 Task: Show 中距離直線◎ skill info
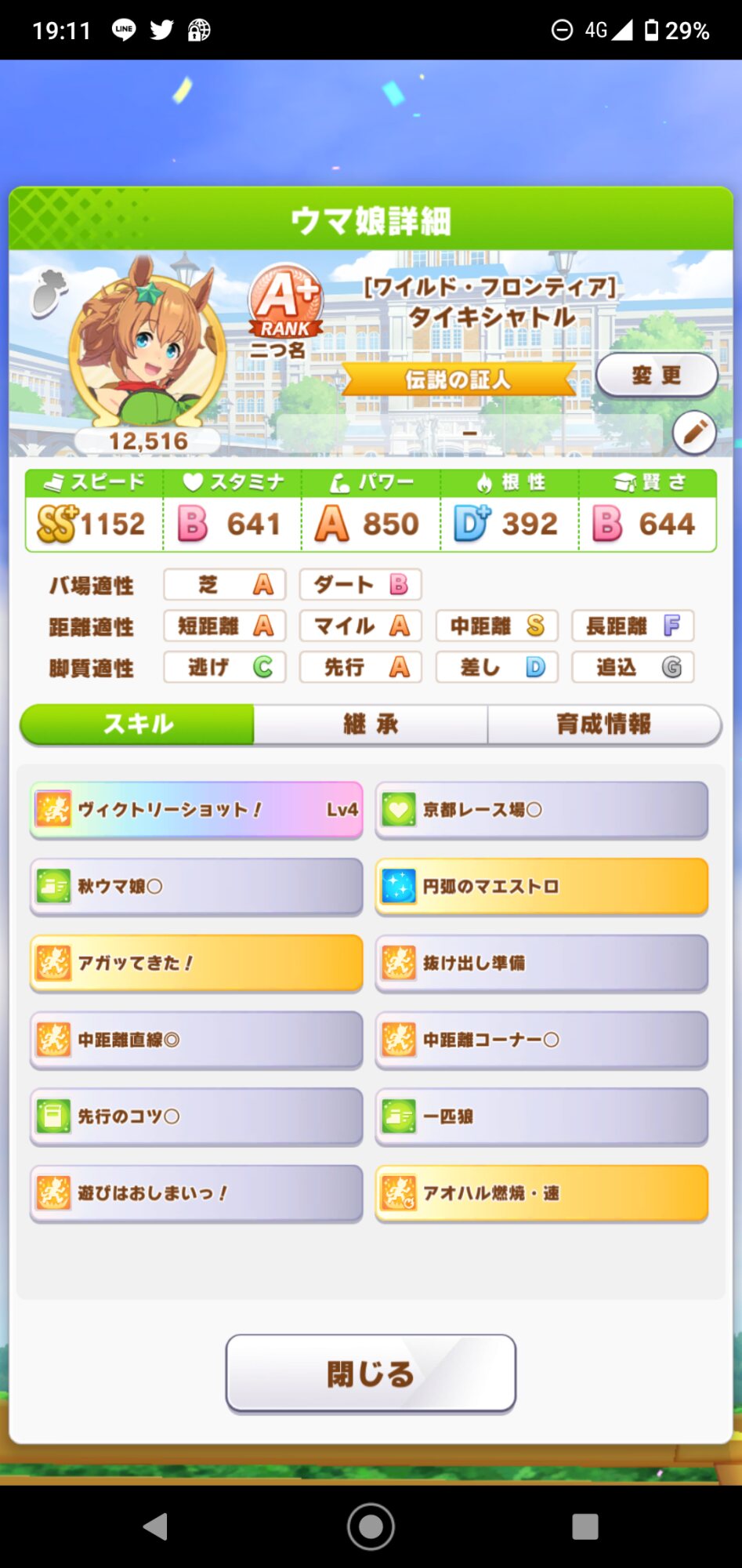coord(196,1040)
